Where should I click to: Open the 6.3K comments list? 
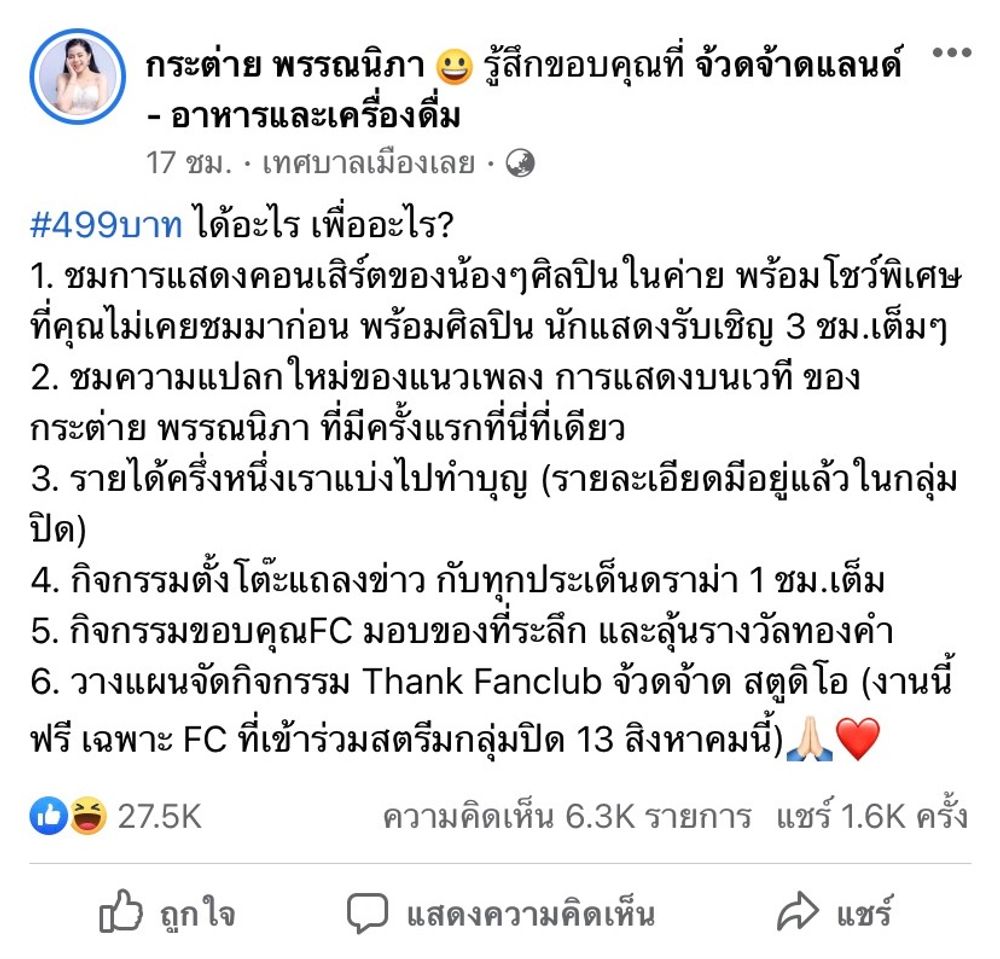pos(566,816)
